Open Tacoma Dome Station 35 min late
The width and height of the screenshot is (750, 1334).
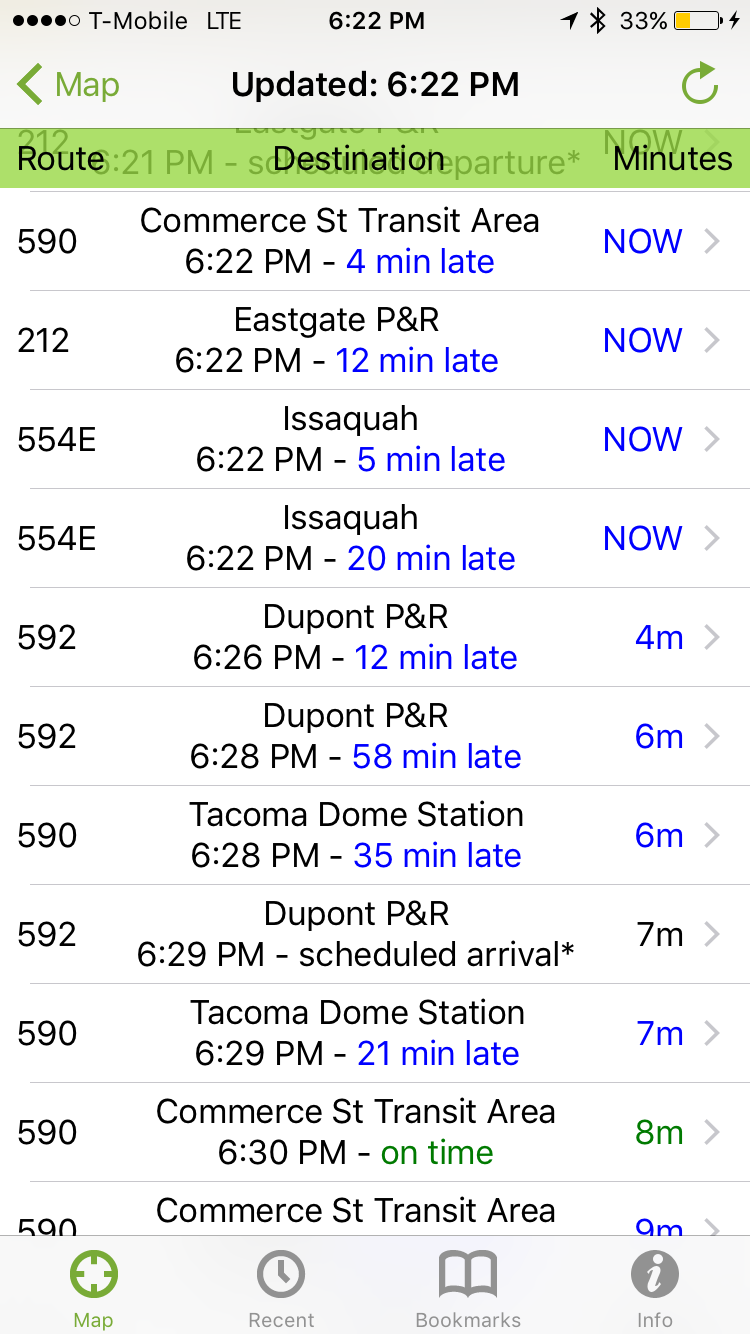pyautogui.click(x=375, y=835)
